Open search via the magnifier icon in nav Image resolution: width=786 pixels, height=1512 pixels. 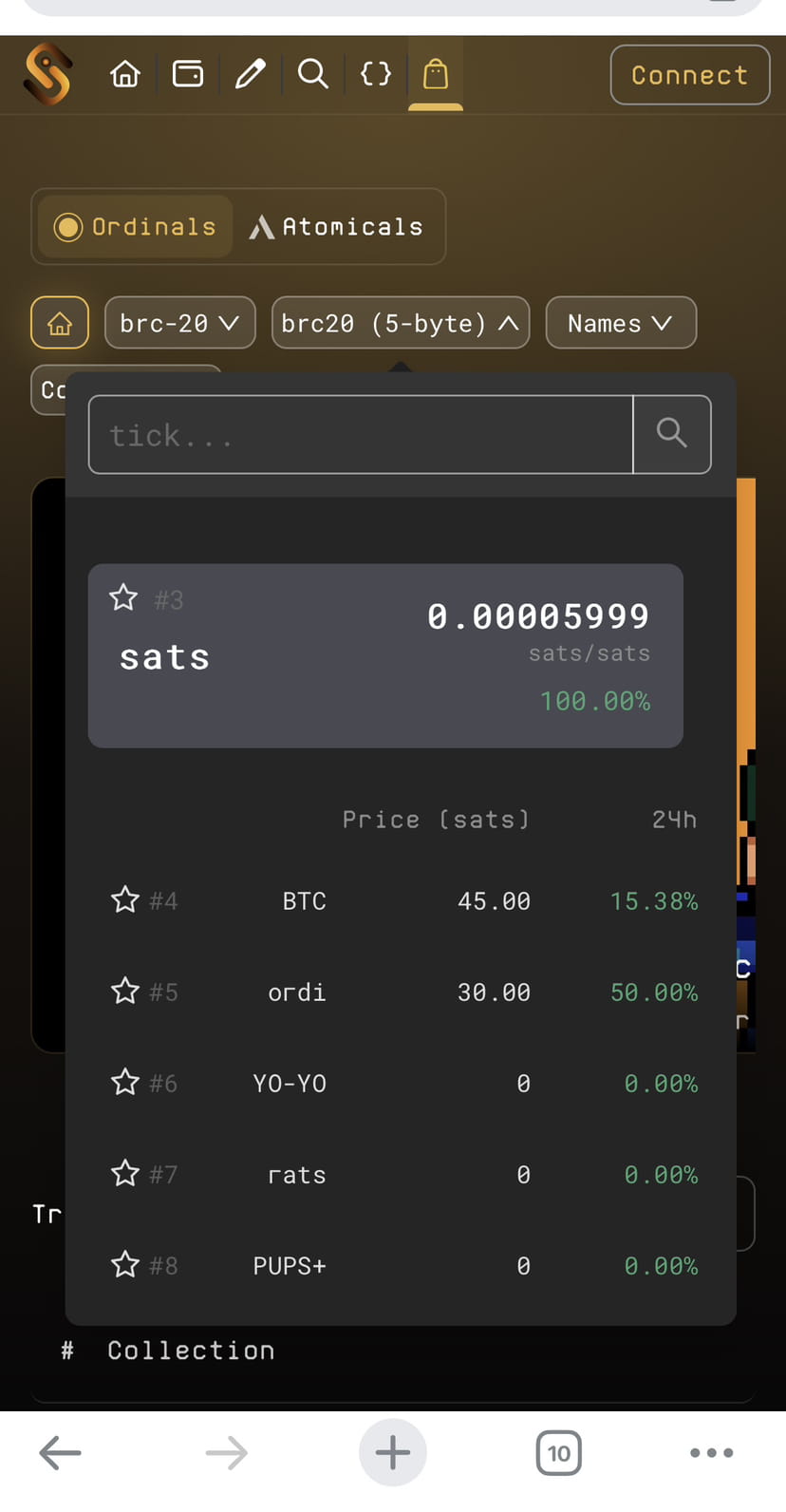312,73
